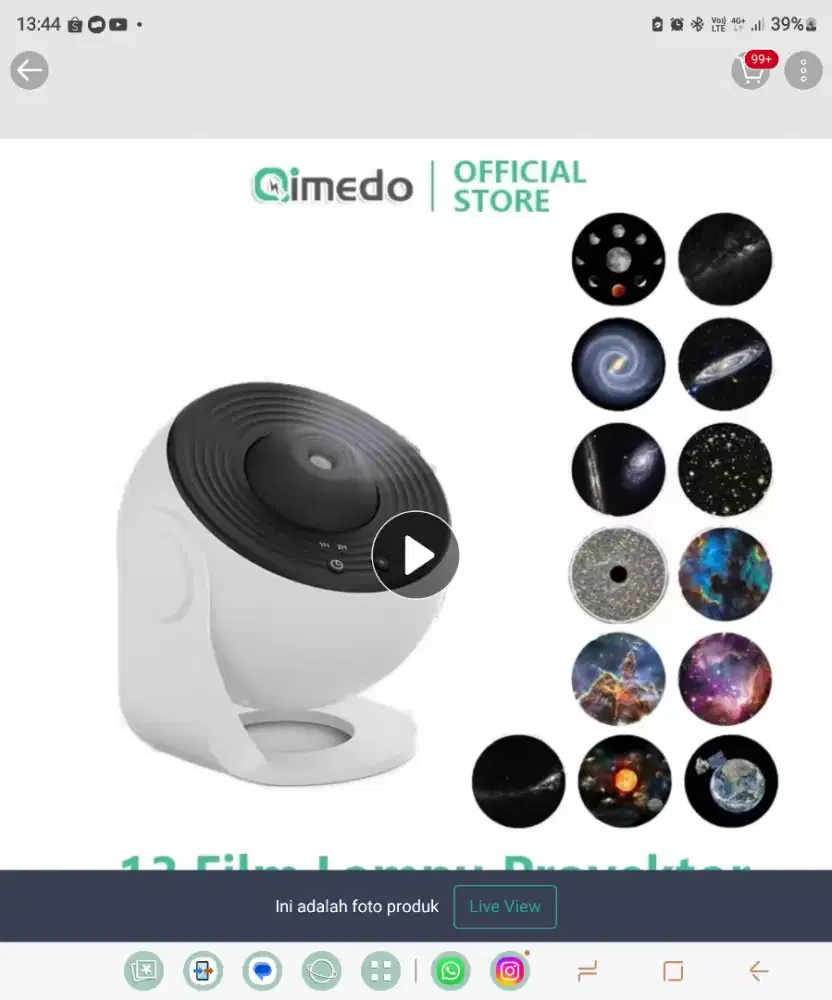
Task: Play the product video
Action: (x=415, y=555)
